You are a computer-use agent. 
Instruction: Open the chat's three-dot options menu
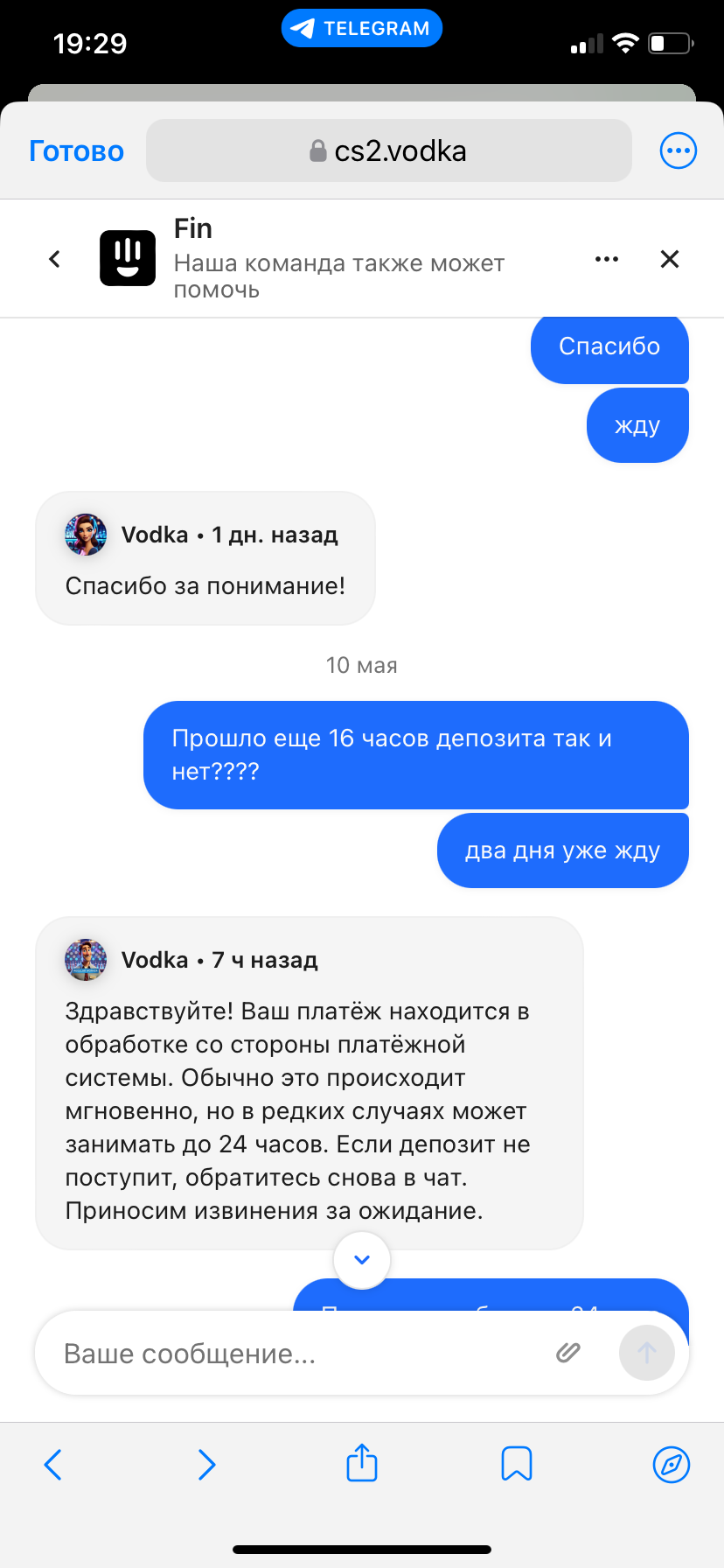606,259
